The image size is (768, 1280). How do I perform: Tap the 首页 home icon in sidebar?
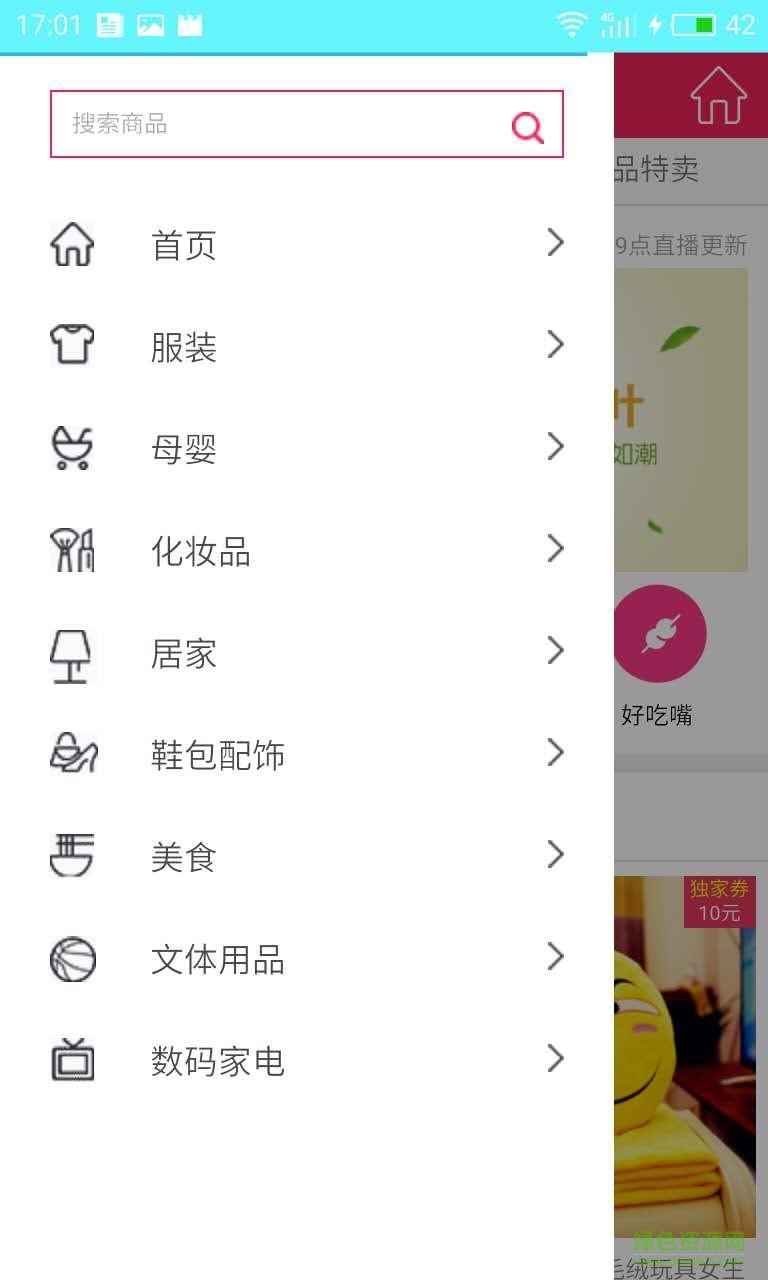71,243
